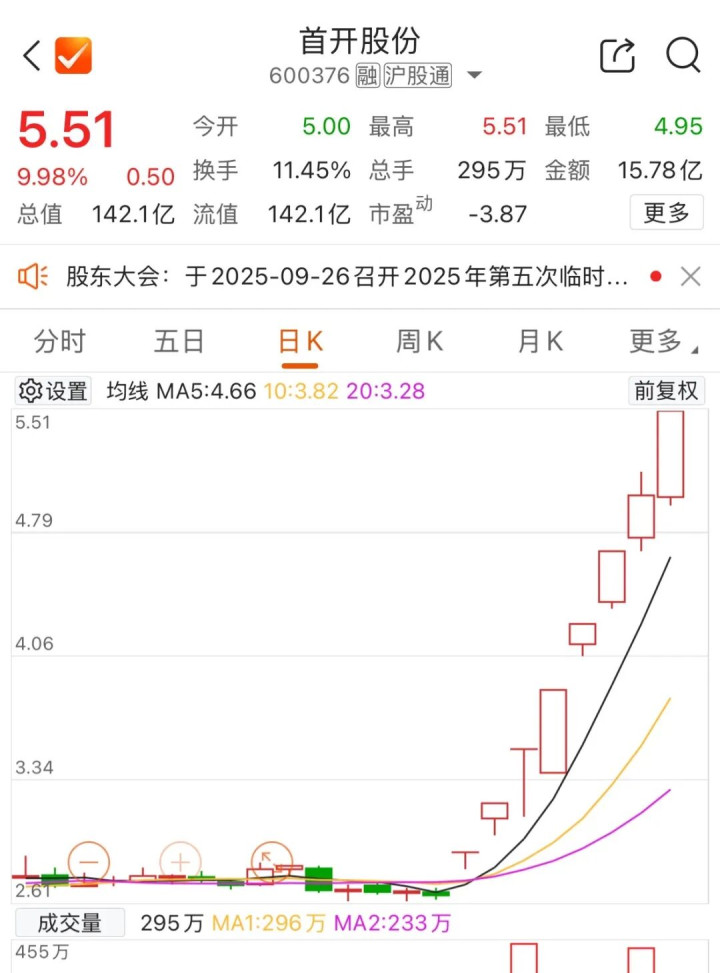Expand the dropdown beside 沪股通

[x=475, y=76]
